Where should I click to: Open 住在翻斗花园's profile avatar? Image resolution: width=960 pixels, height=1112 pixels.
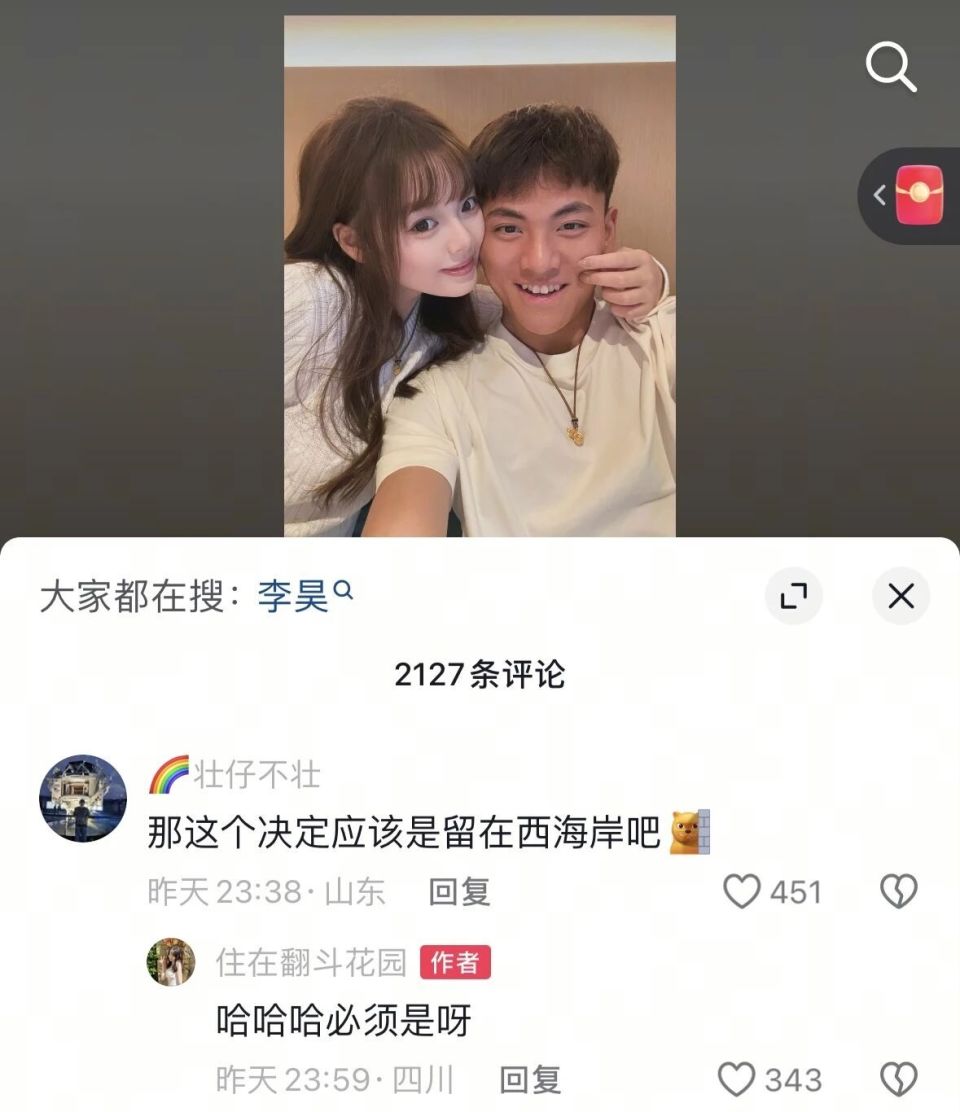[x=172, y=958]
